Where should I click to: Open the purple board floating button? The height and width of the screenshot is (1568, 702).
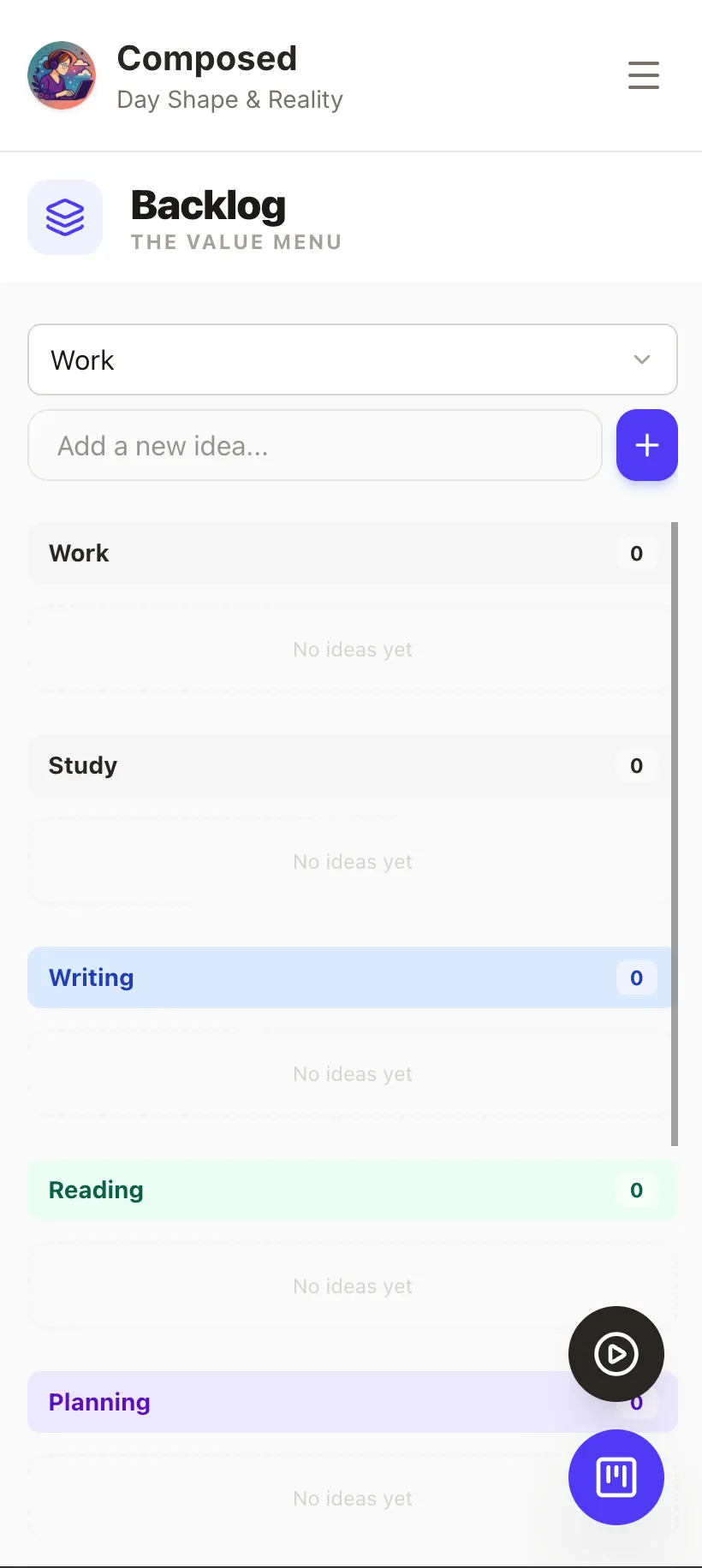click(616, 1476)
